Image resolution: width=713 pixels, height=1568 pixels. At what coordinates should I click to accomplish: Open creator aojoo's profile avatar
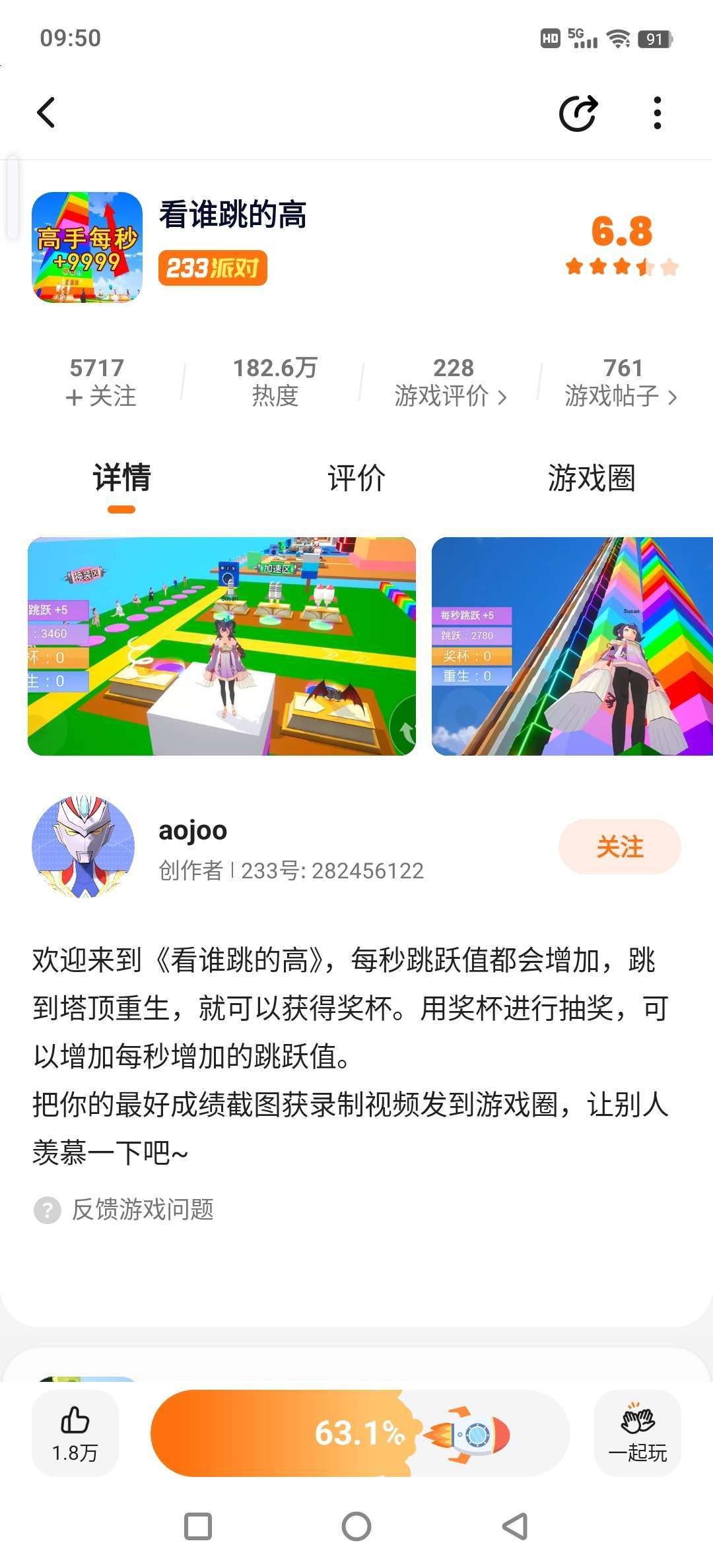point(83,847)
